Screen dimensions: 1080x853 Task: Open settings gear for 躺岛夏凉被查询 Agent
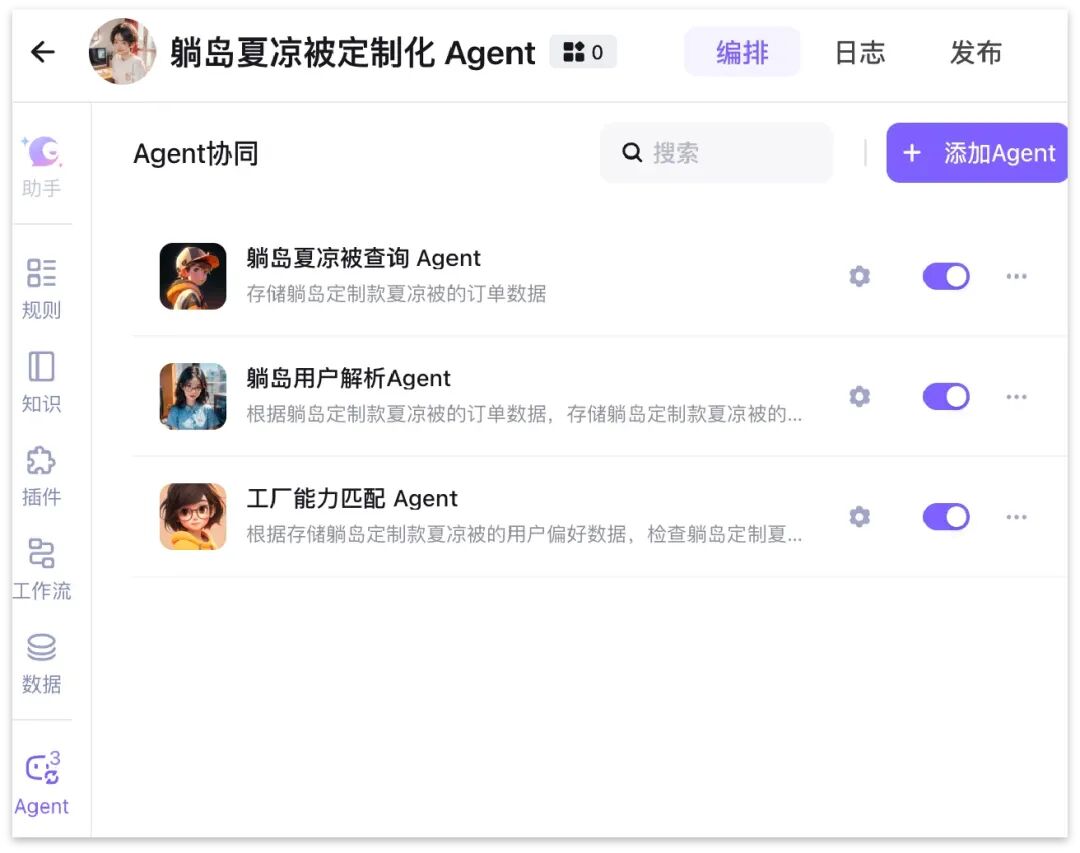[x=859, y=276]
